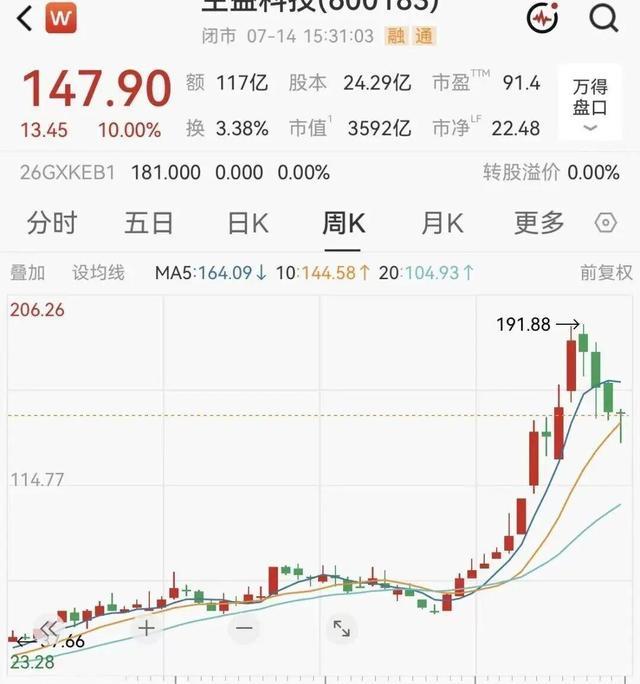Select the 周K chart tab
640x684 pixels.
[343, 223]
